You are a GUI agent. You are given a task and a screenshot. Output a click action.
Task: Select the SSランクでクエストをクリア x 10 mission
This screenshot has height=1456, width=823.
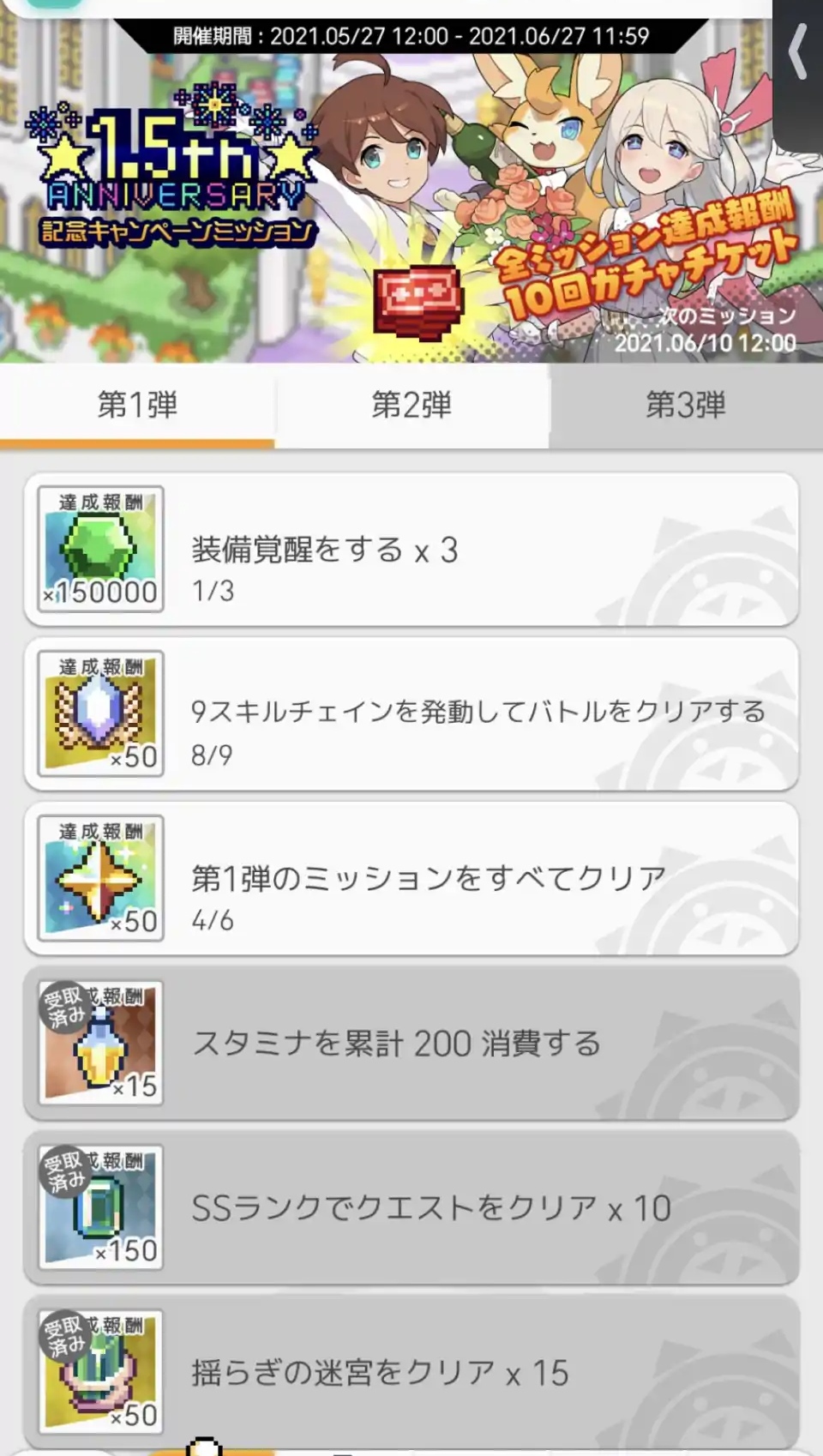pyautogui.click(x=411, y=1207)
